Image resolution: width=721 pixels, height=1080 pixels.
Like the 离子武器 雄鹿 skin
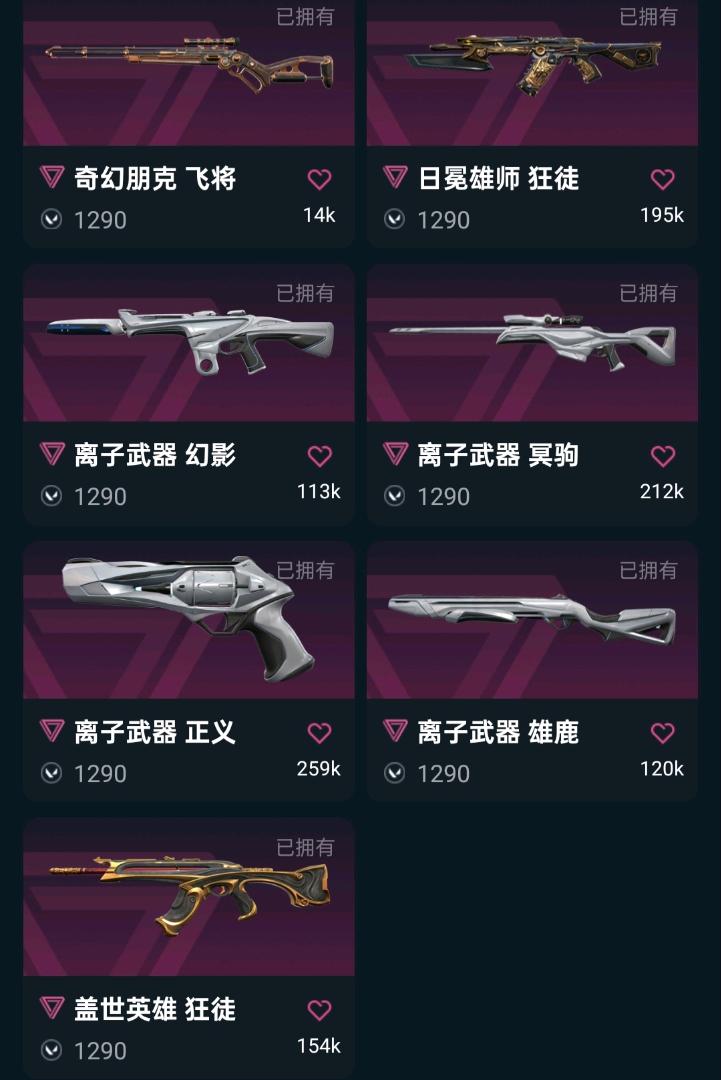pyautogui.click(x=662, y=733)
